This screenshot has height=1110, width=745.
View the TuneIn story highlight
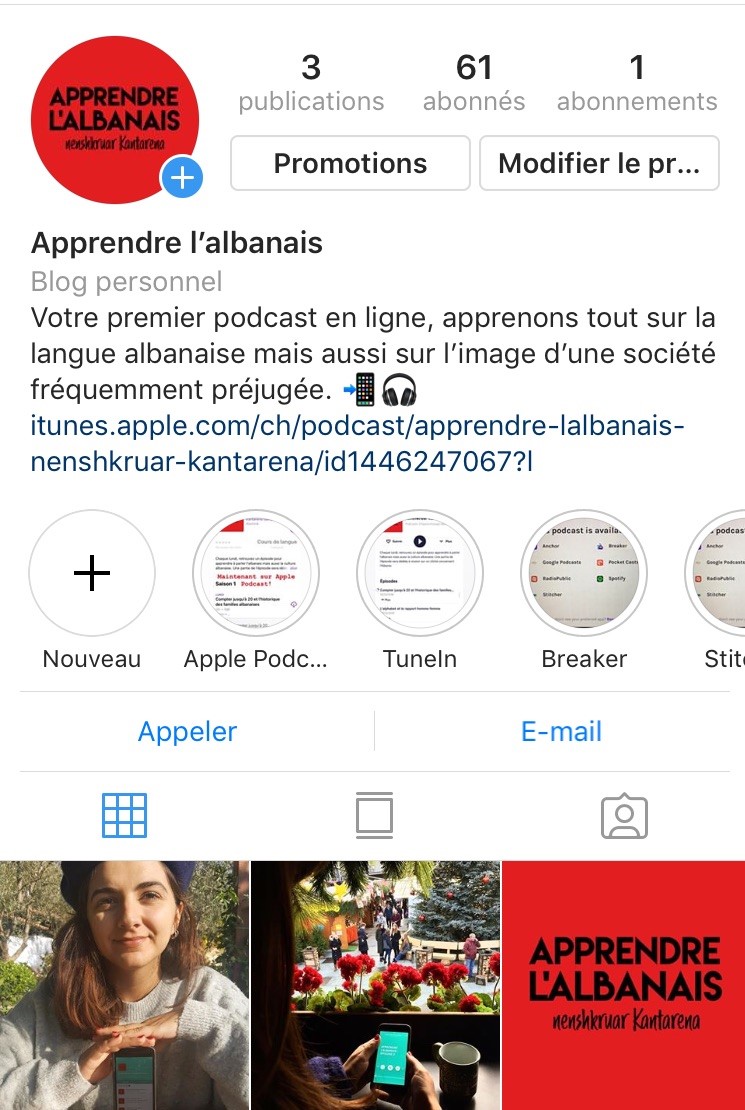(x=420, y=574)
